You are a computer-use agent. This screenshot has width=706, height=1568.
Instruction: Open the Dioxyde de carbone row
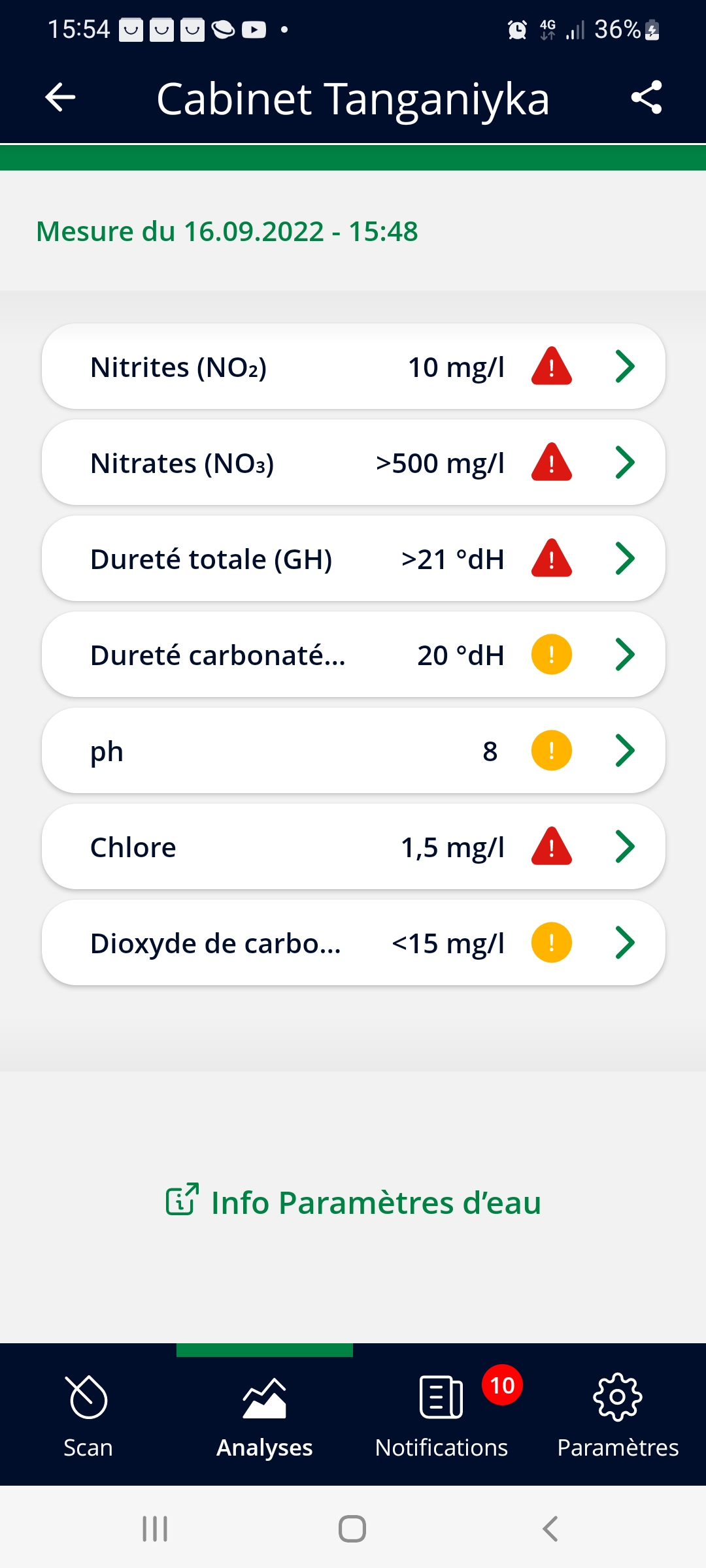(x=353, y=943)
